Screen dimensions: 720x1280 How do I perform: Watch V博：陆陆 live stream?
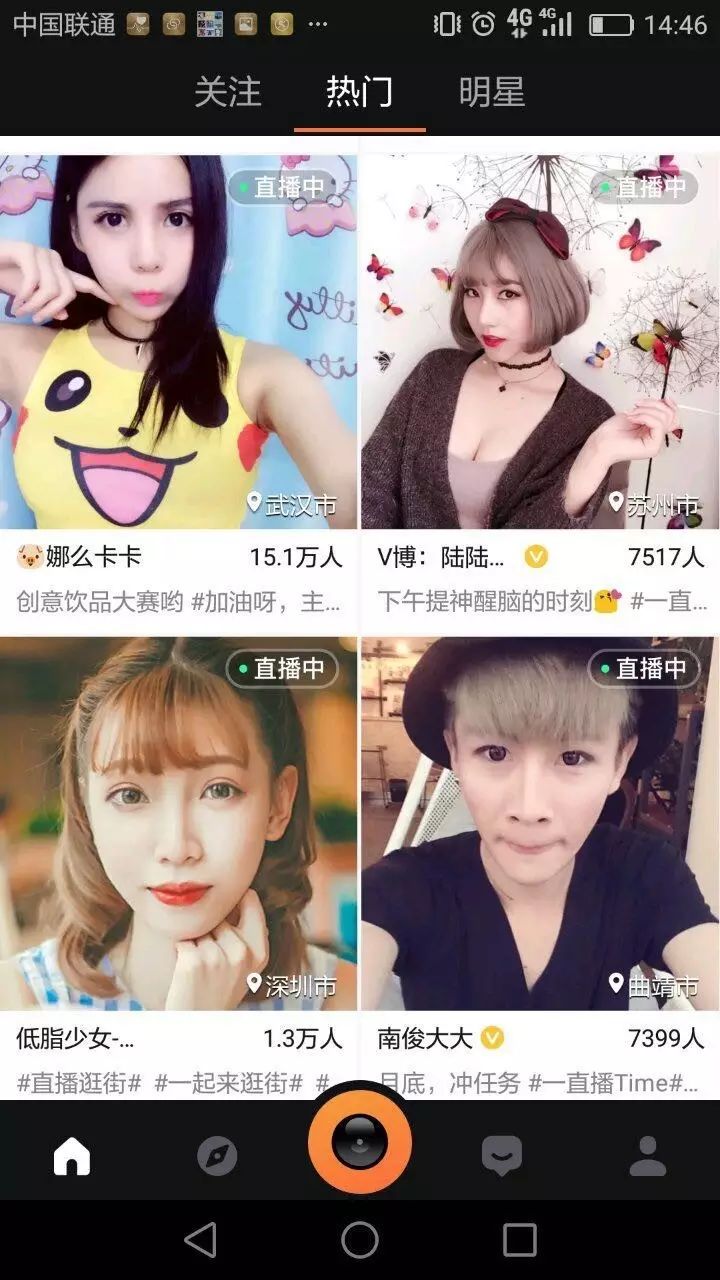coord(538,342)
